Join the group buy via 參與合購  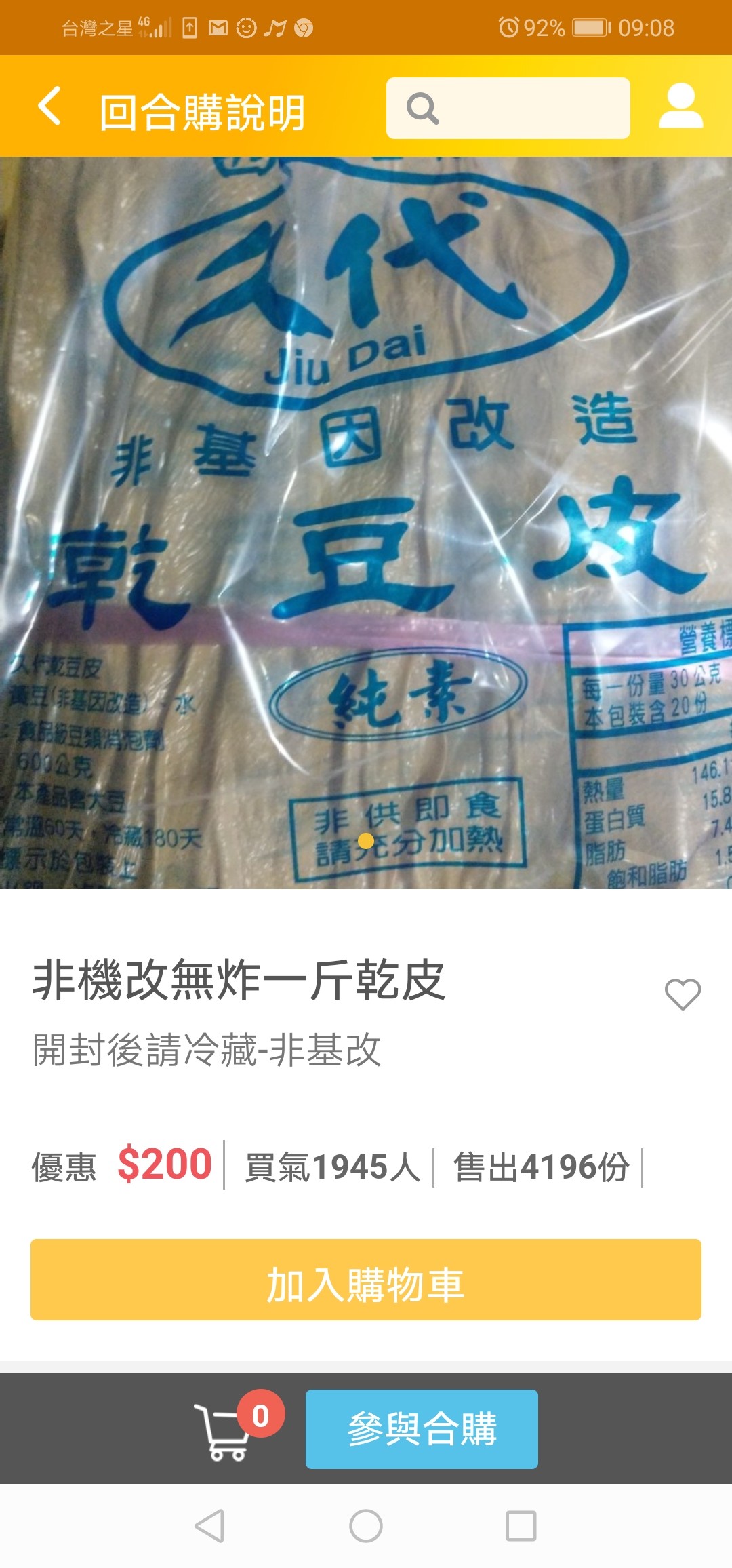pyautogui.click(x=422, y=1429)
